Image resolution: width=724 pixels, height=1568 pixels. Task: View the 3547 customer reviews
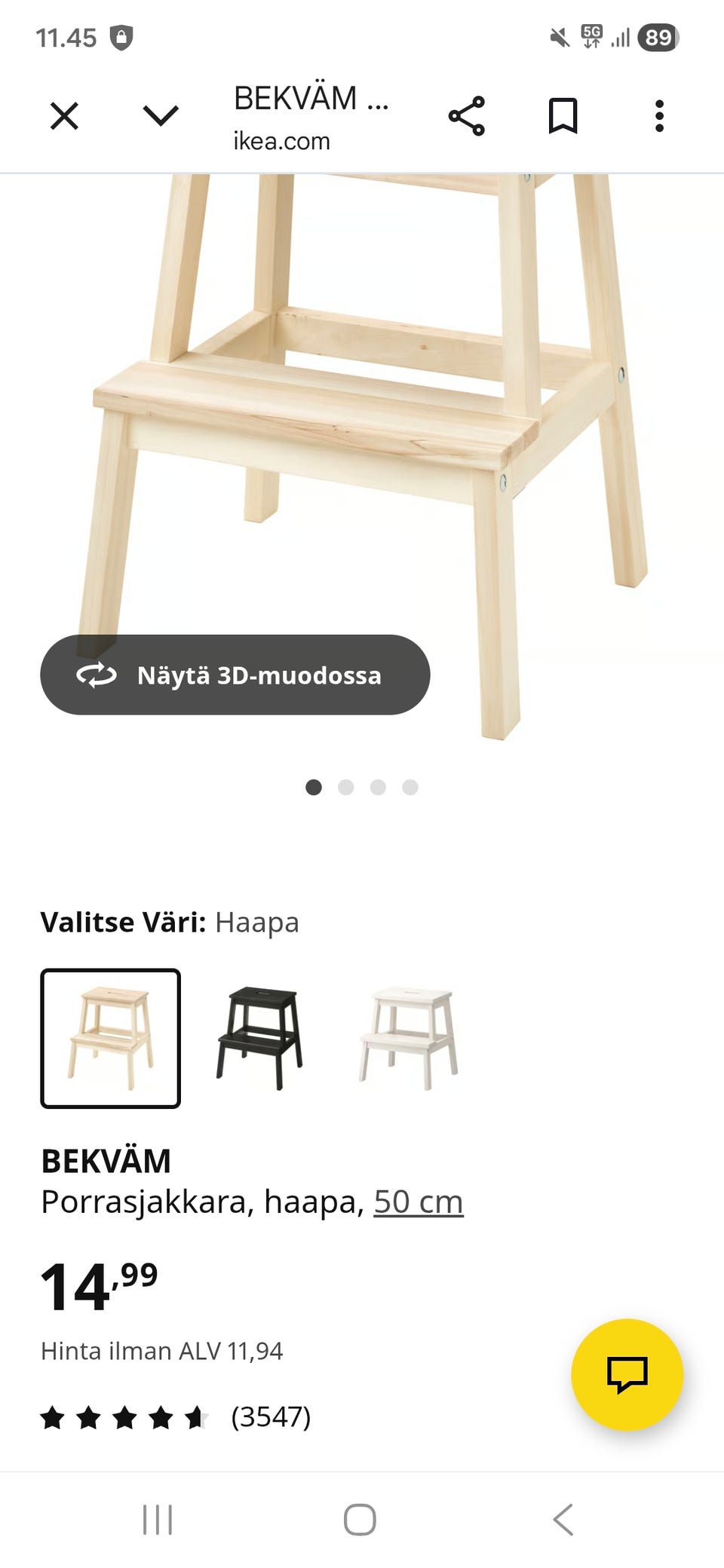(x=270, y=1416)
